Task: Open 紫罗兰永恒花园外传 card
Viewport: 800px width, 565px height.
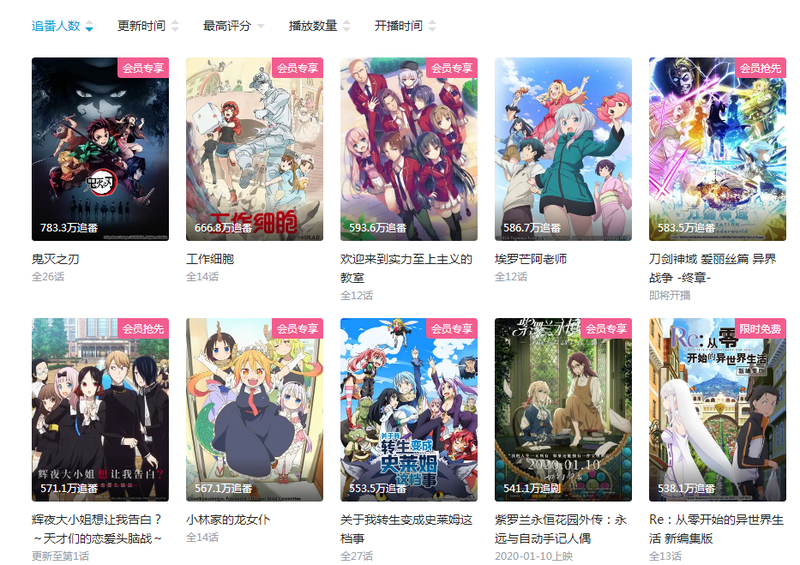Action: pos(563,410)
